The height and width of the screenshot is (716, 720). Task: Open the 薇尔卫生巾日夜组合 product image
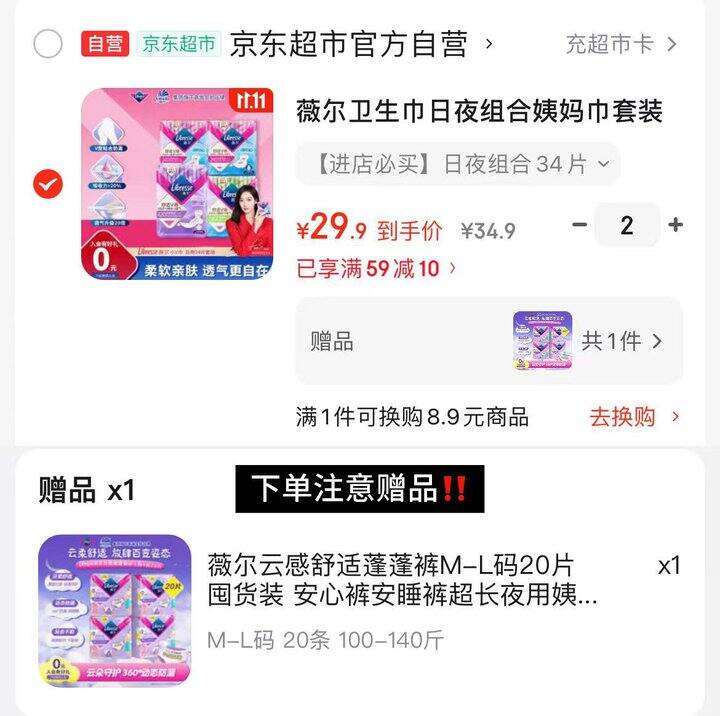[175, 184]
